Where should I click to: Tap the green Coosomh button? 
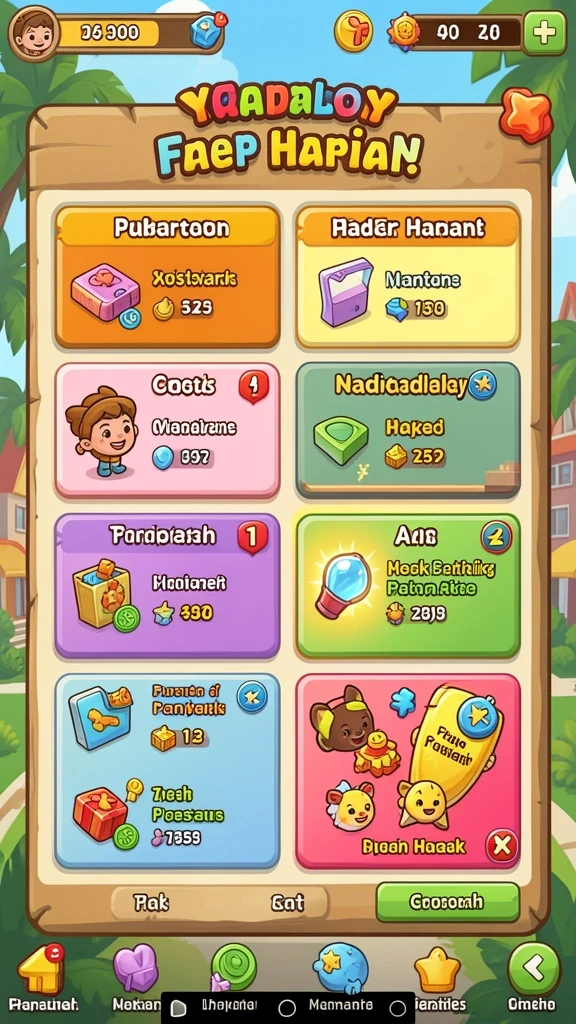click(447, 902)
